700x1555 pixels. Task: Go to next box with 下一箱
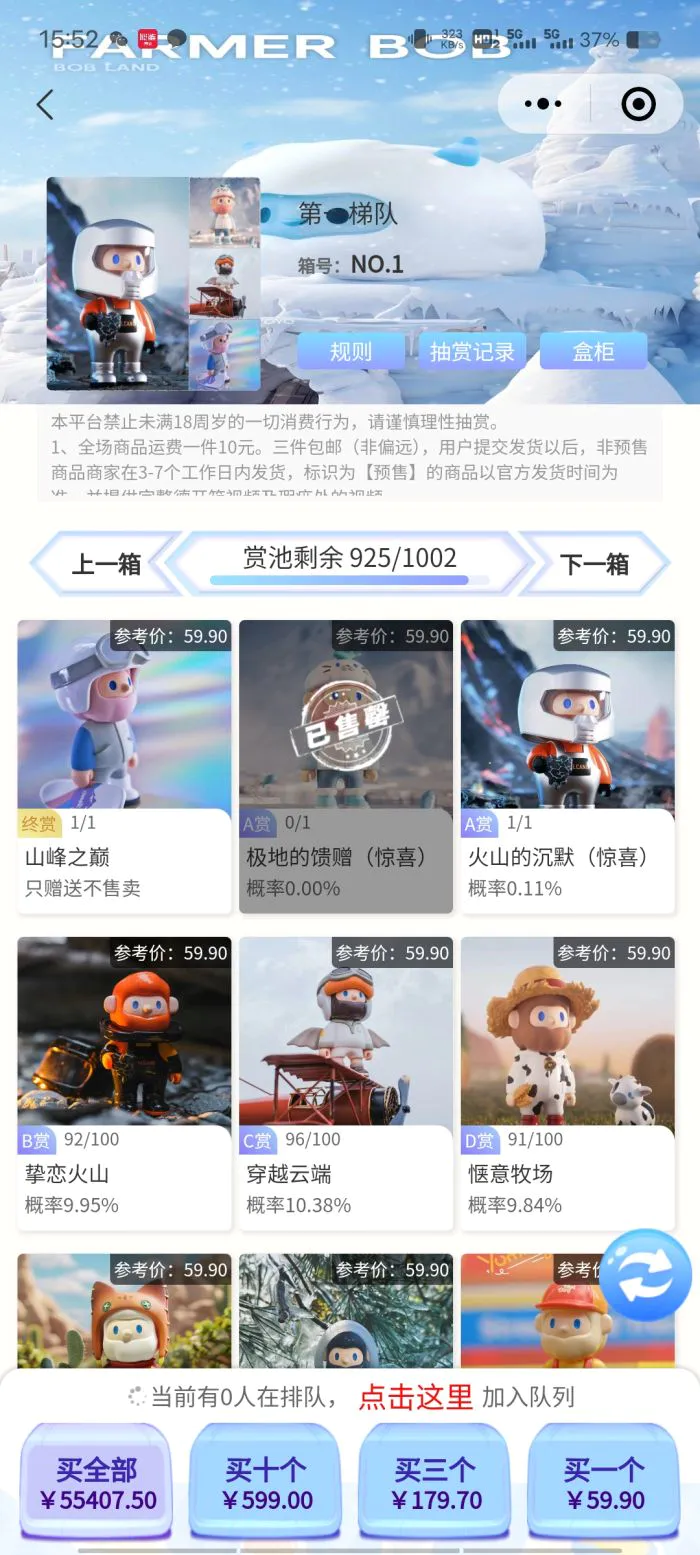pos(594,564)
